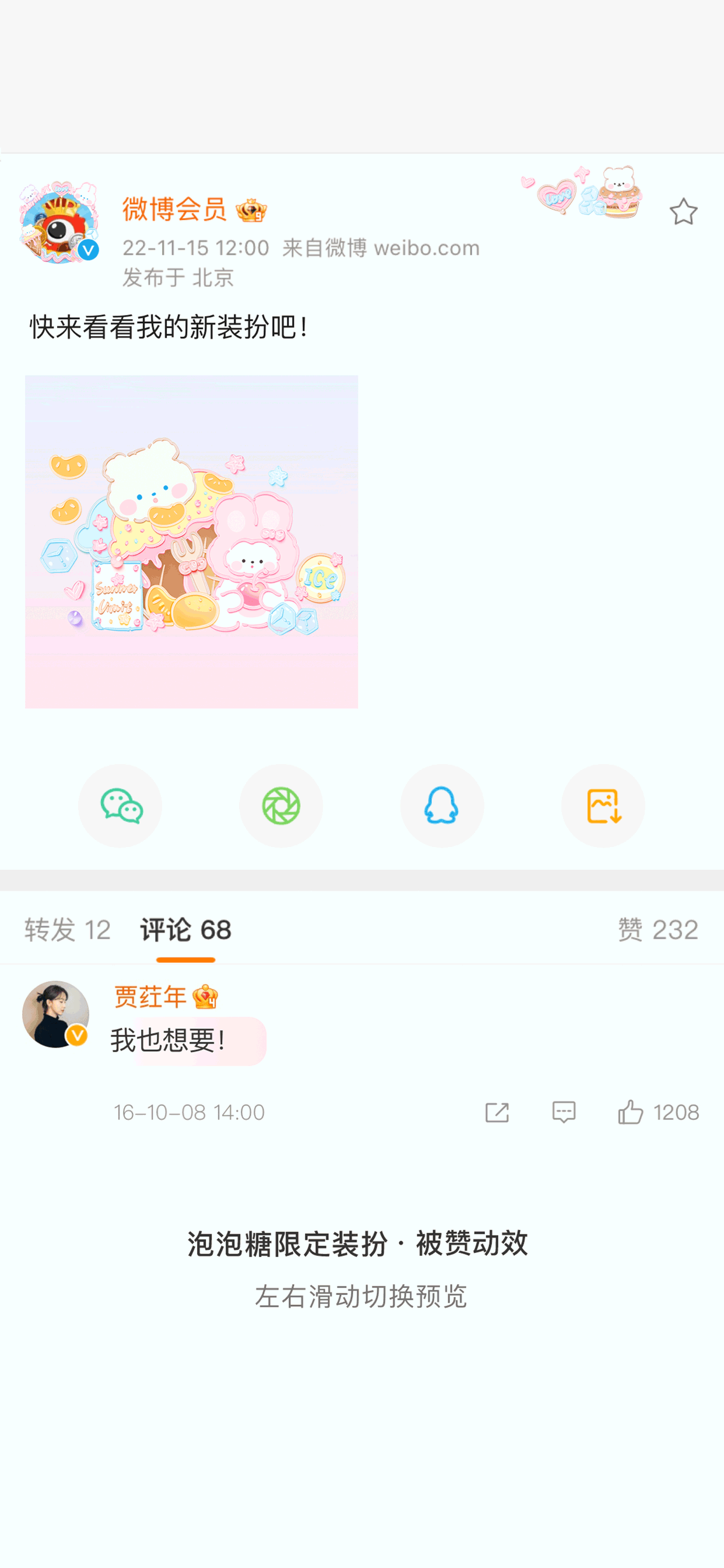The height and width of the screenshot is (1568, 724).
Task: Share the post to WeChat Moments
Action: (280, 806)
